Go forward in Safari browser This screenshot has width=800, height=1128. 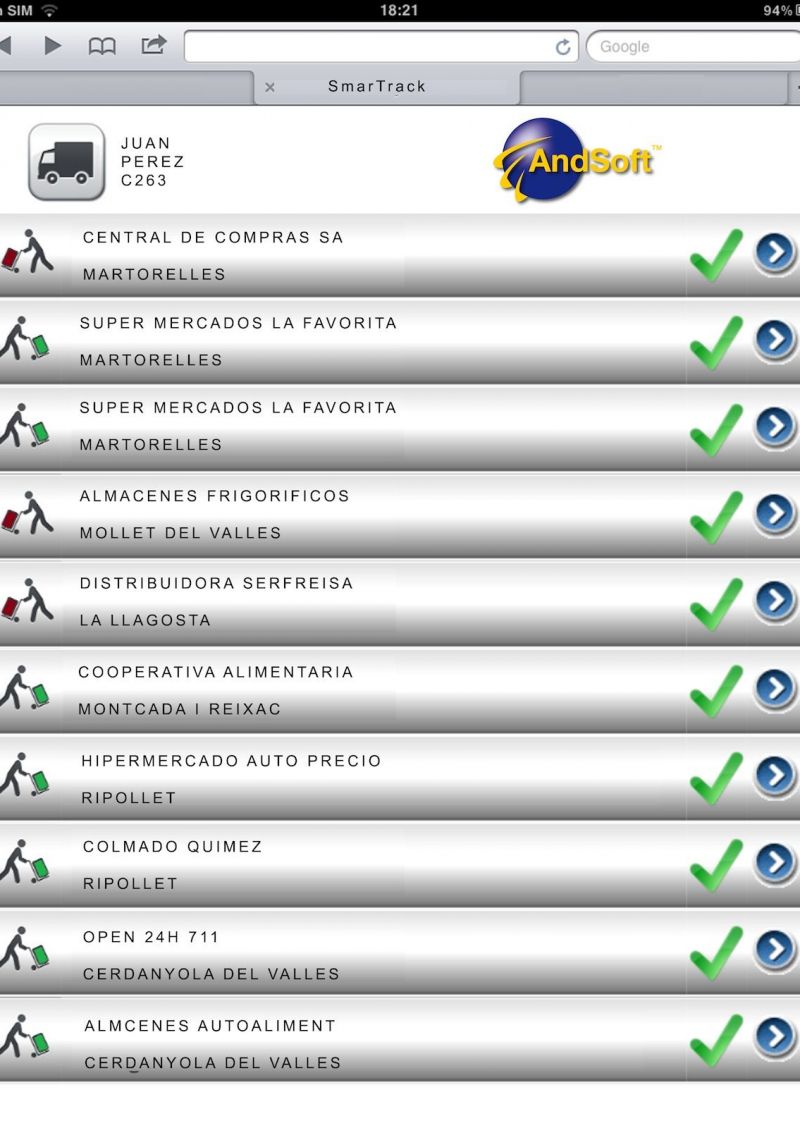pos(53,46)
